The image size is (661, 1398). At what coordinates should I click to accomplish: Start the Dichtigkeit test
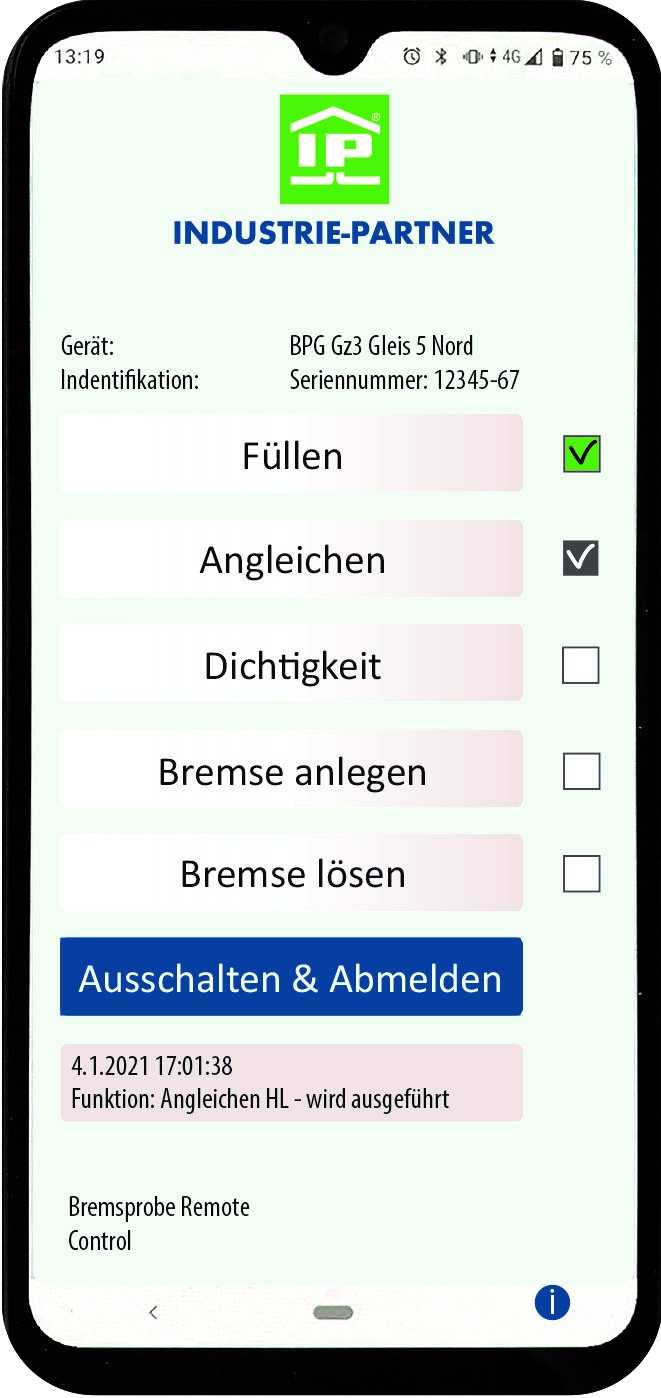pyautogui.click(x=291, y=665)
